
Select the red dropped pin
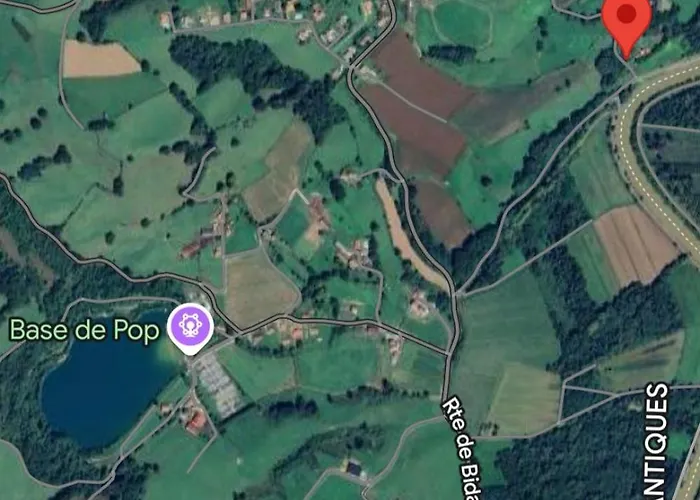[x=628, y=18]
